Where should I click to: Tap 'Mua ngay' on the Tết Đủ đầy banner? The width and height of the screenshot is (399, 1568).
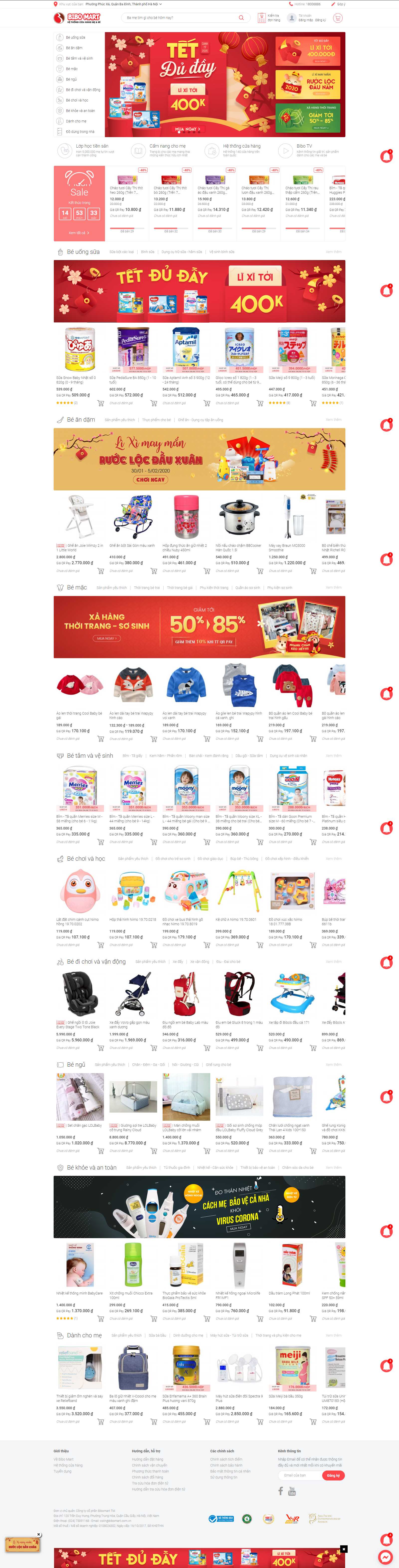(188, 129)
